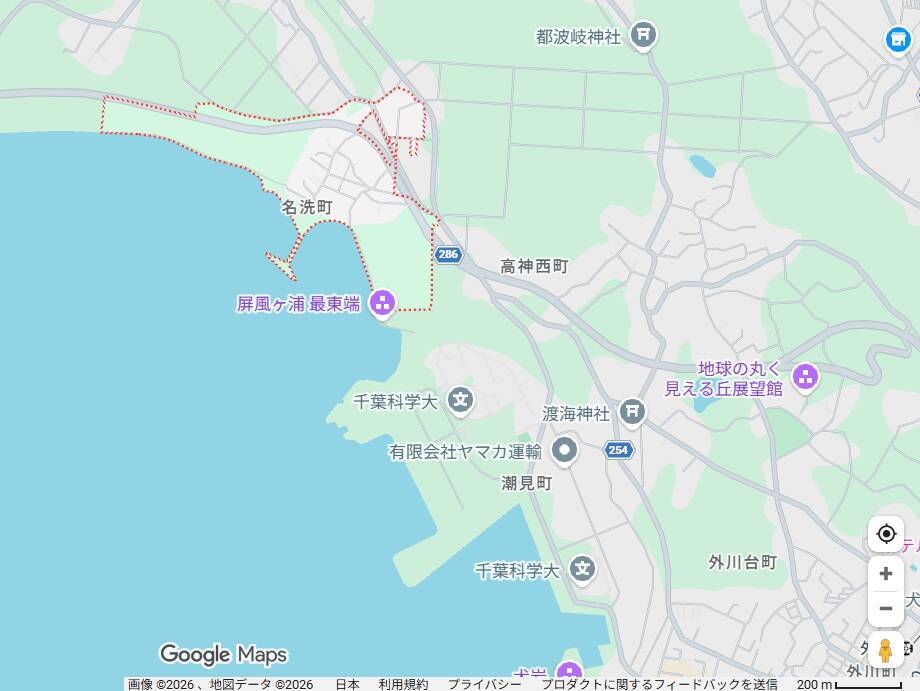Image resolution: width=920 pixels, height=691 pixels.
Task: Zoom in on the map
Action: tap(885, 574)
